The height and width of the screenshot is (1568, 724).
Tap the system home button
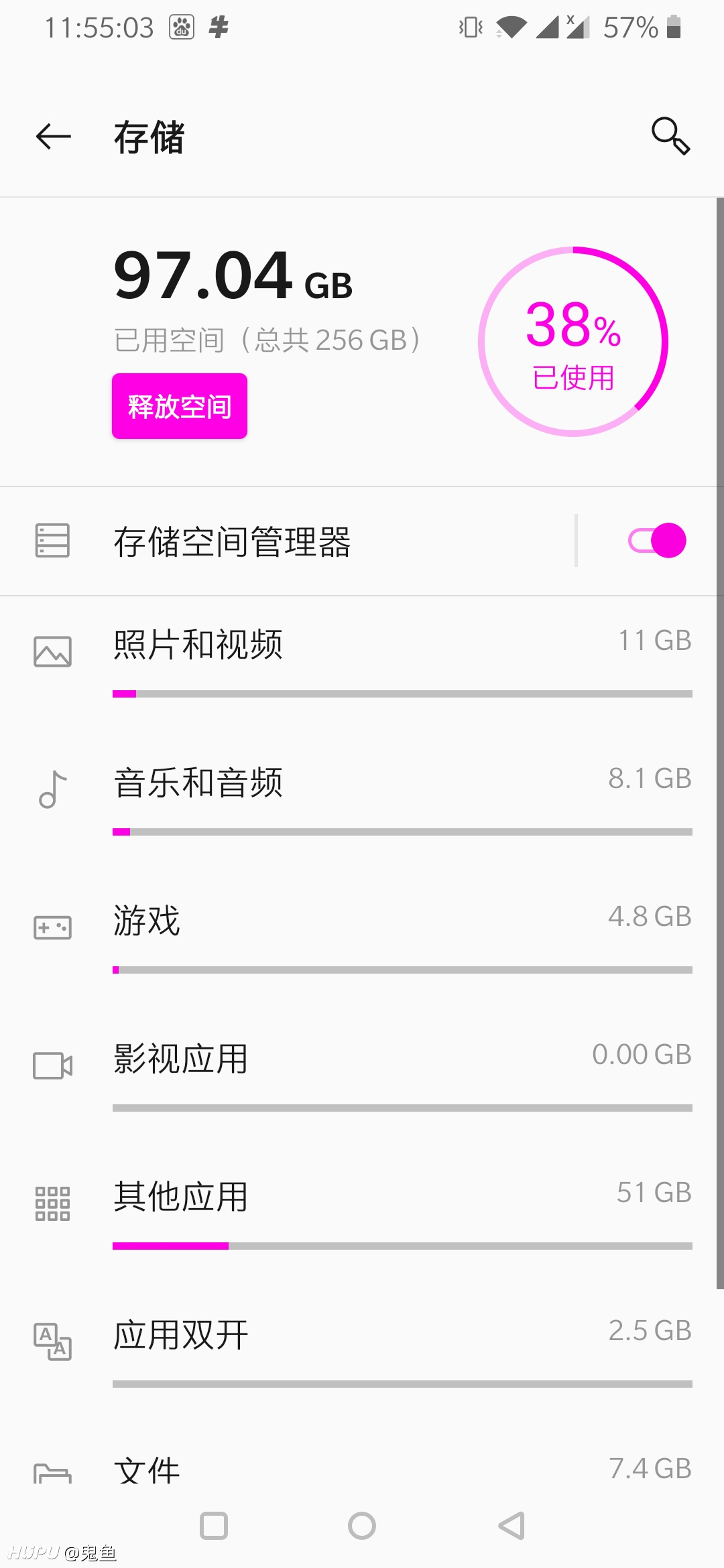point(362,1526)
